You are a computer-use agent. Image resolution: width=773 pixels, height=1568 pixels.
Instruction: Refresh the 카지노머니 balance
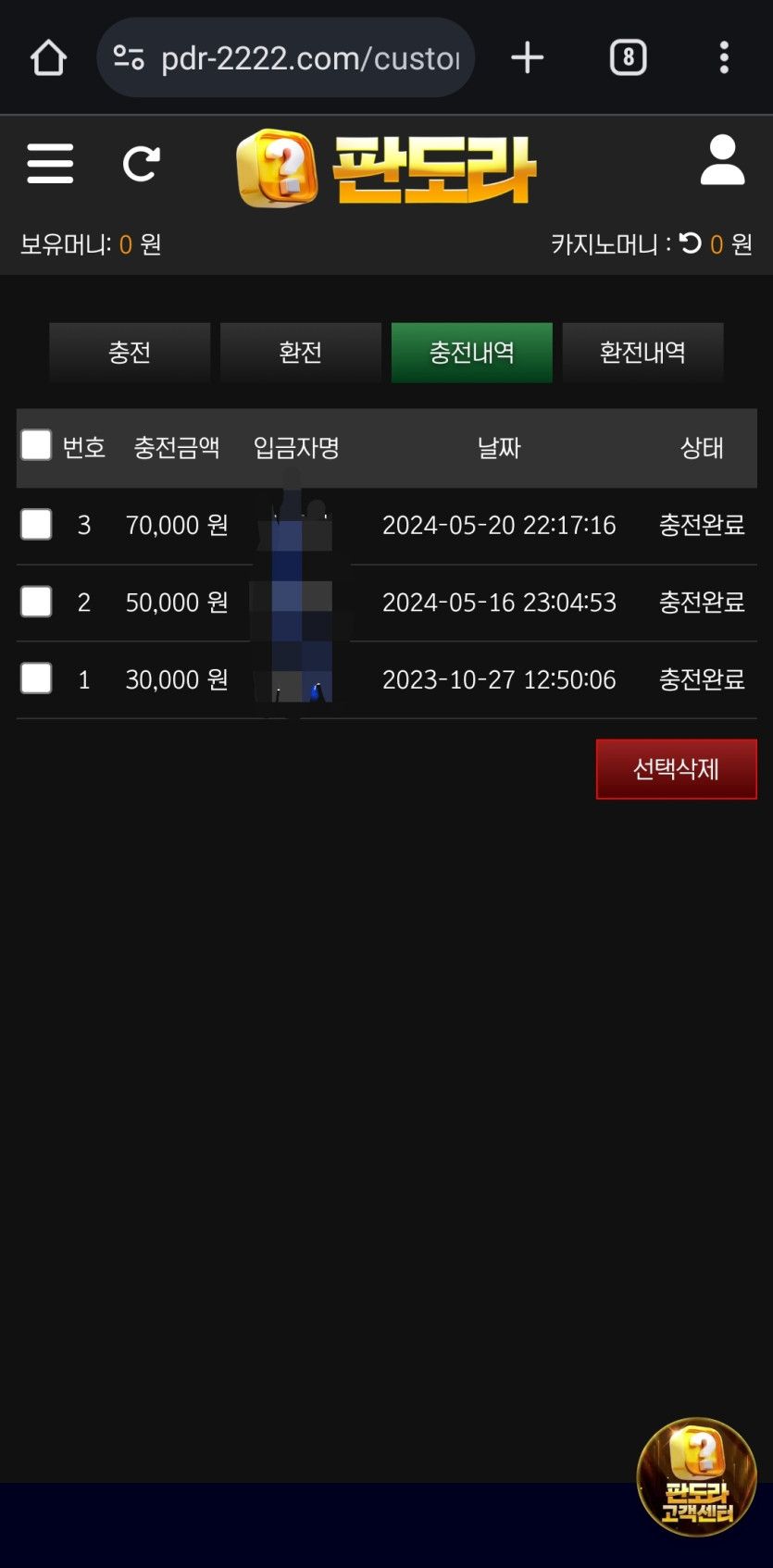(691, 243)
